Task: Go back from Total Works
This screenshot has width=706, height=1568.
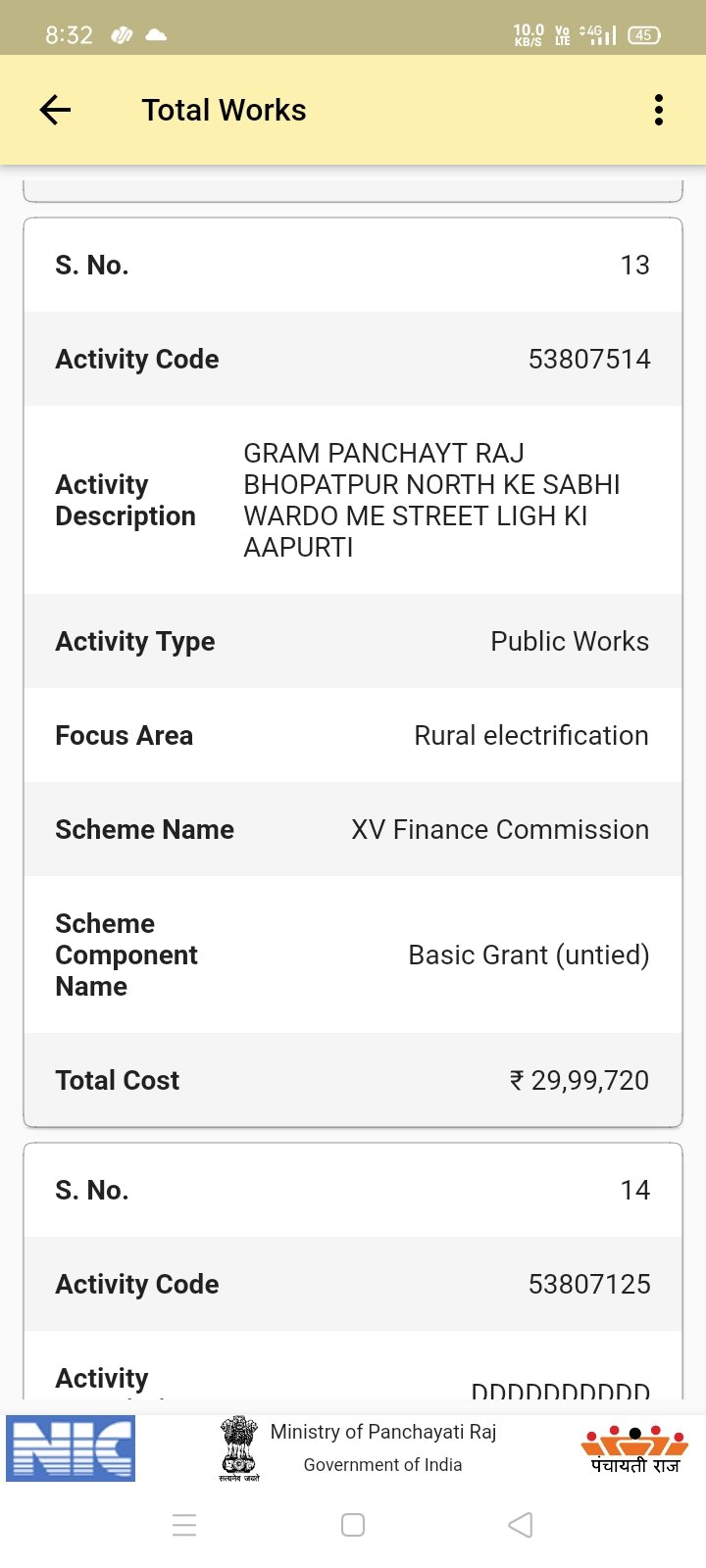Action: [55, 110]
